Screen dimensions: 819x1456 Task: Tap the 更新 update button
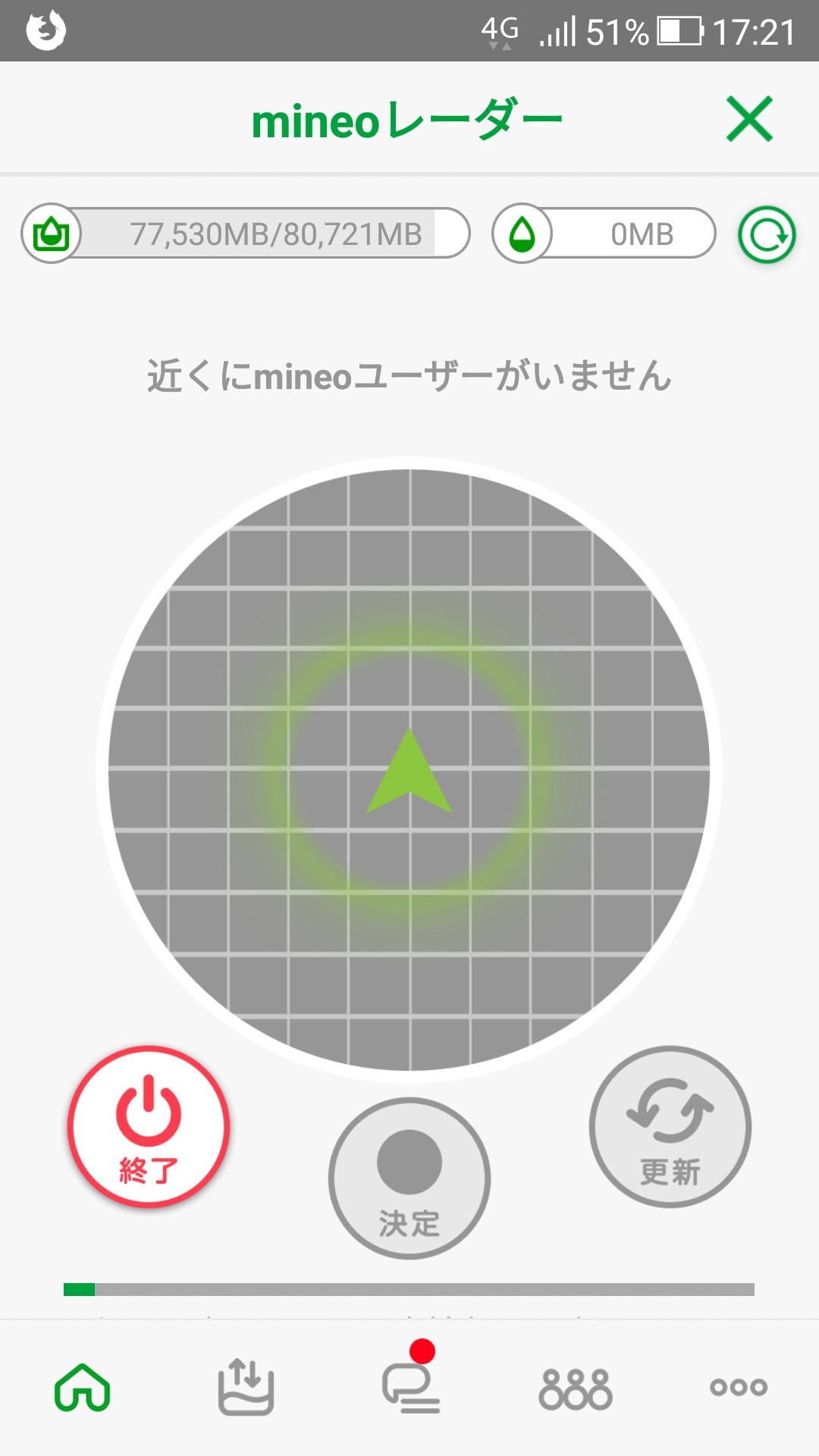(670, 1127)
